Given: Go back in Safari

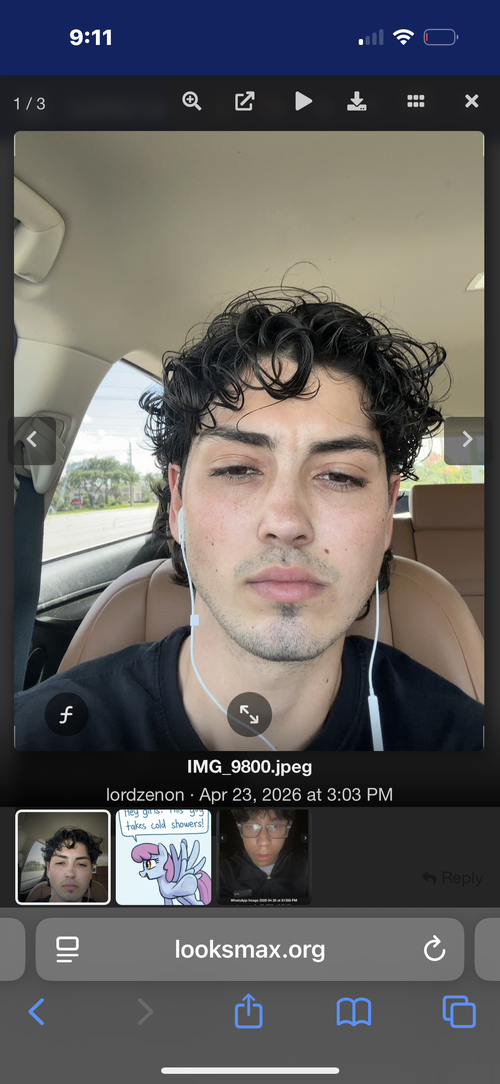Looking at the screenshot, I should (x=37, y=1012).
